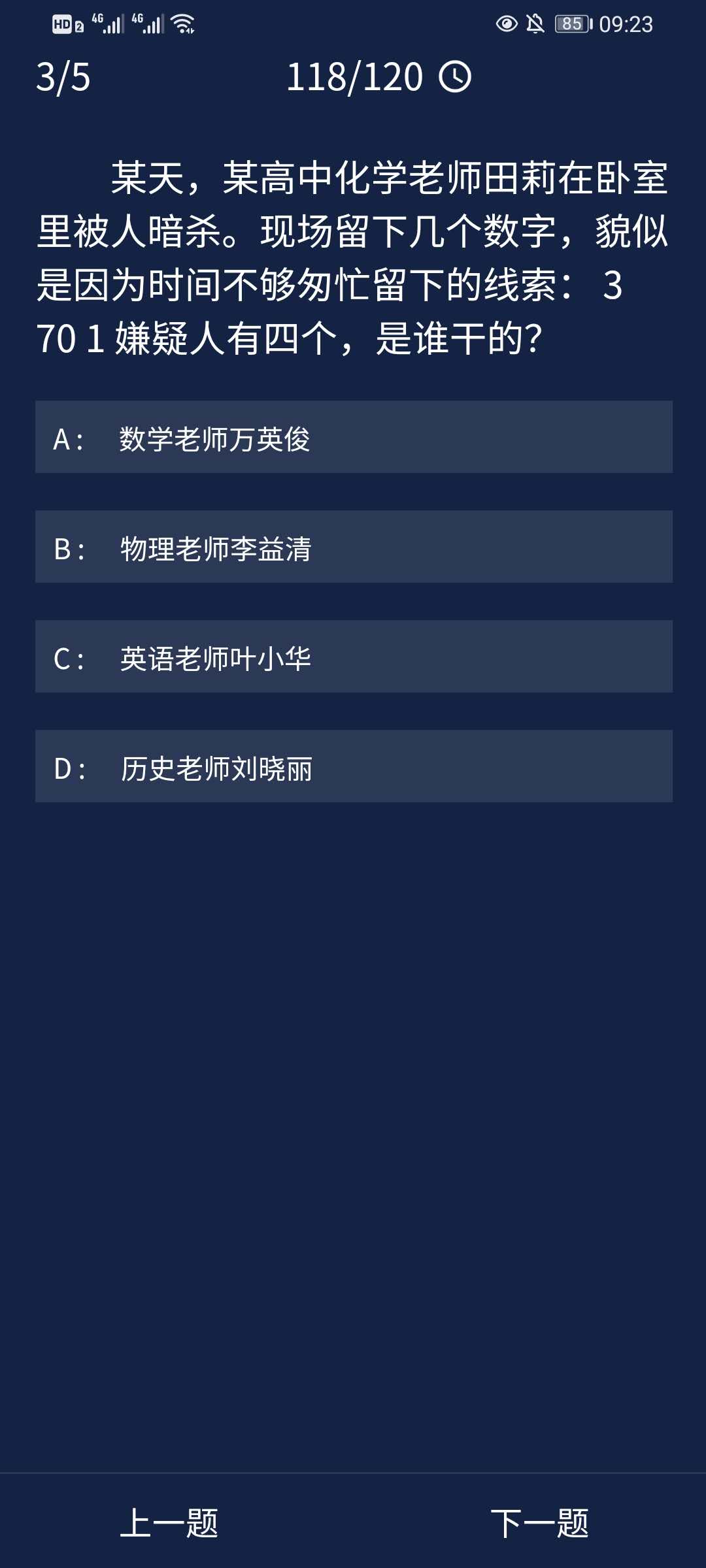Choose answer B 物理老师李益清
This screenshot has height=1568, width=706.
353,547
